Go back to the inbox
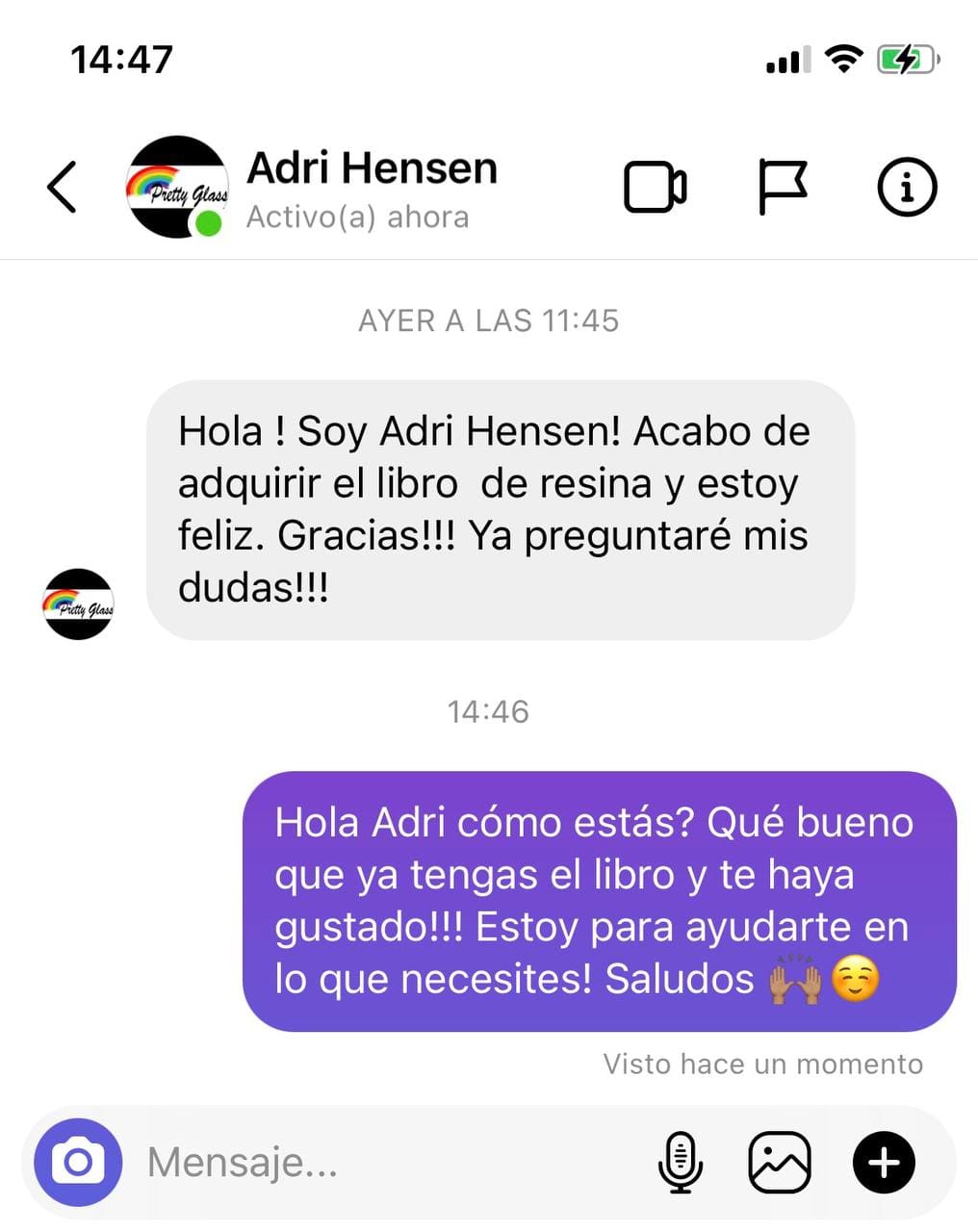978x1232 pixels. point(62,187)
